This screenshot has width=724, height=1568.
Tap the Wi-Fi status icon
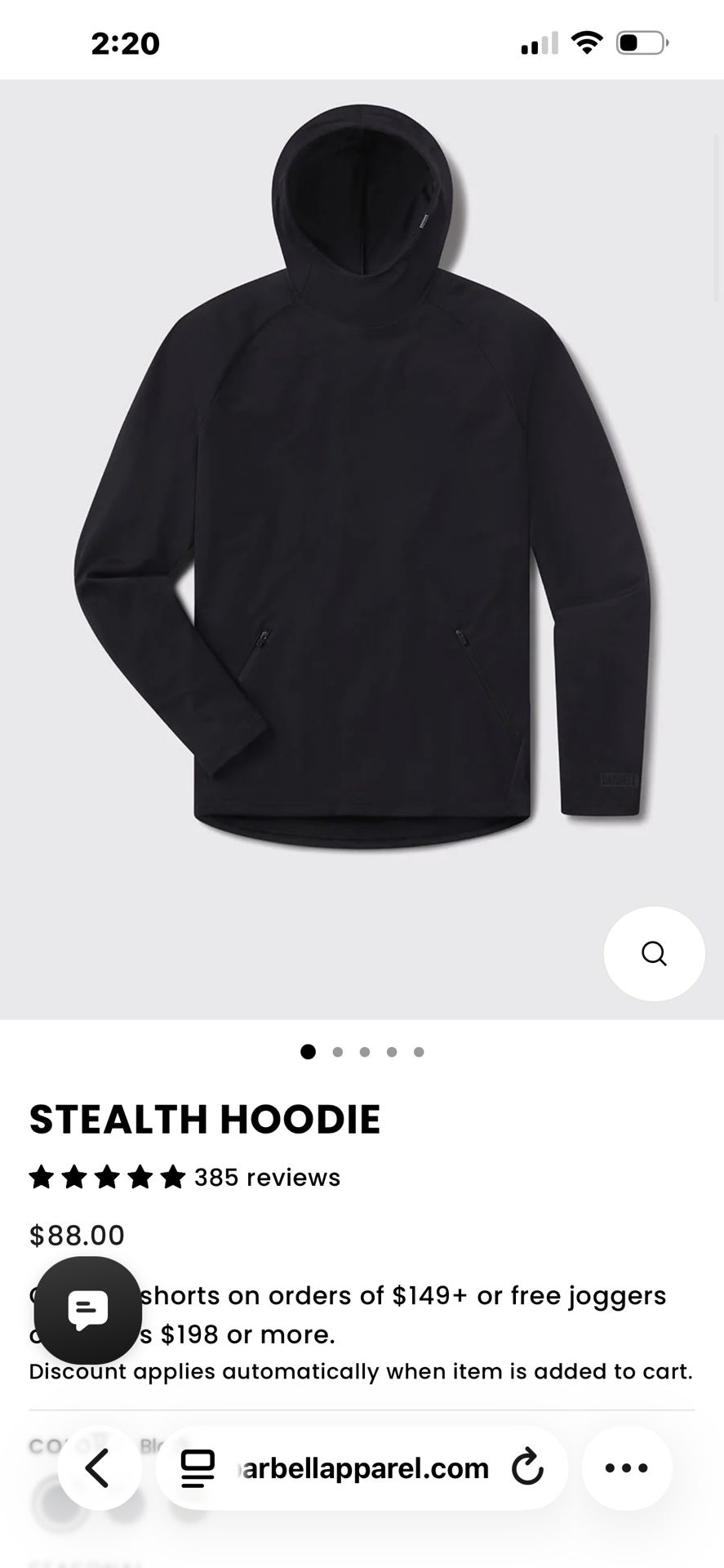(x=584, y=43)
